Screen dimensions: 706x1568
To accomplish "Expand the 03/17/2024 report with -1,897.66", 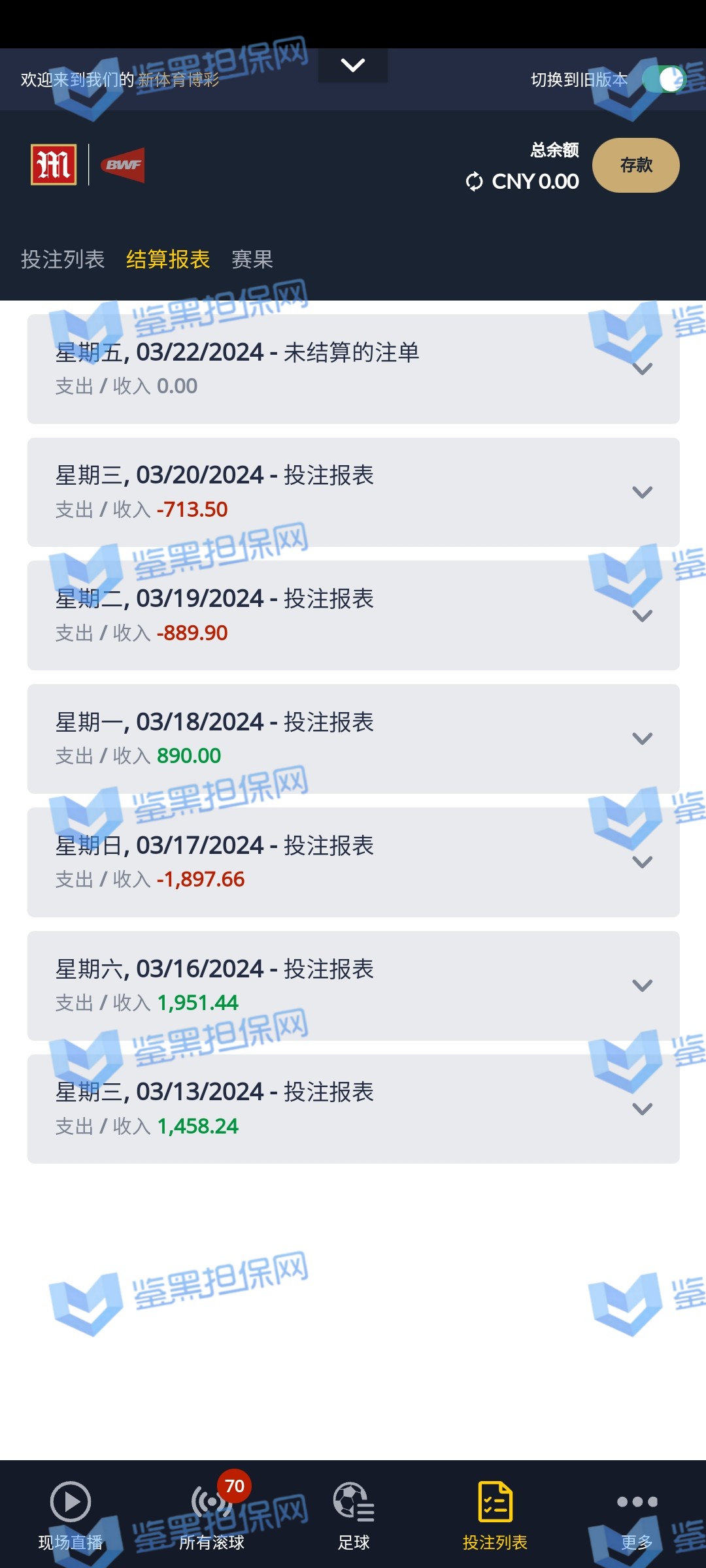I will pos(643,862).
